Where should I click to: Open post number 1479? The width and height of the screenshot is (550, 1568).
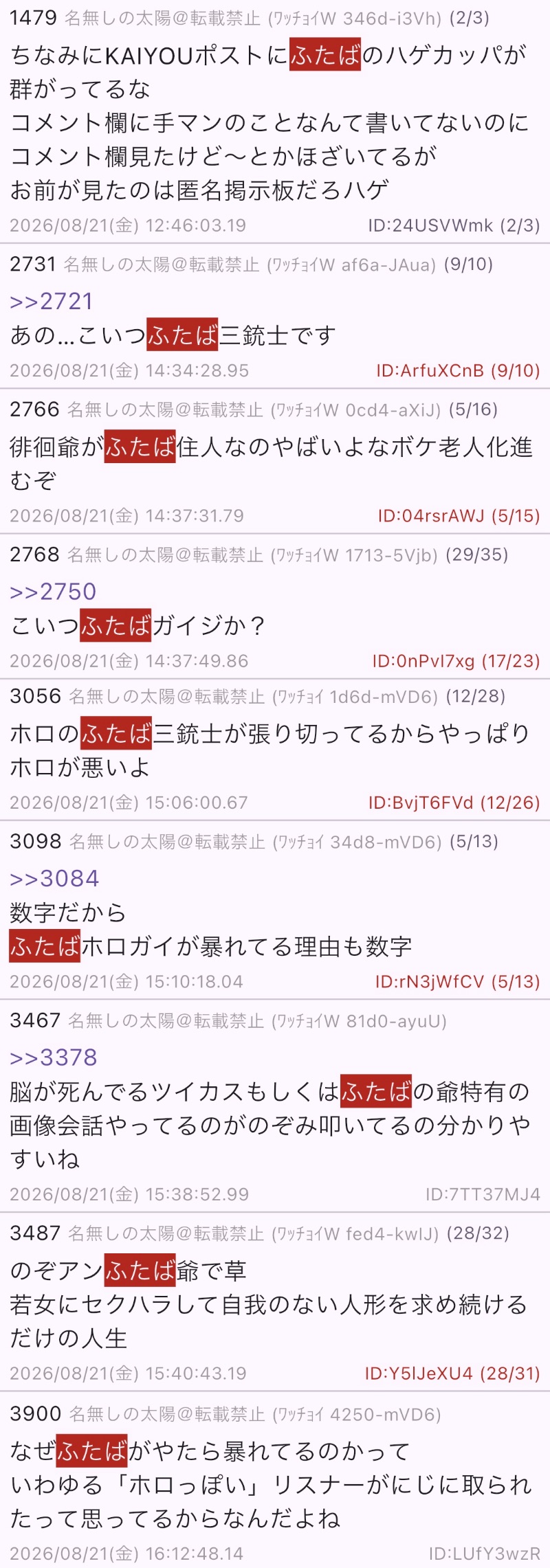pyautogui.click(x=34, y=18)
